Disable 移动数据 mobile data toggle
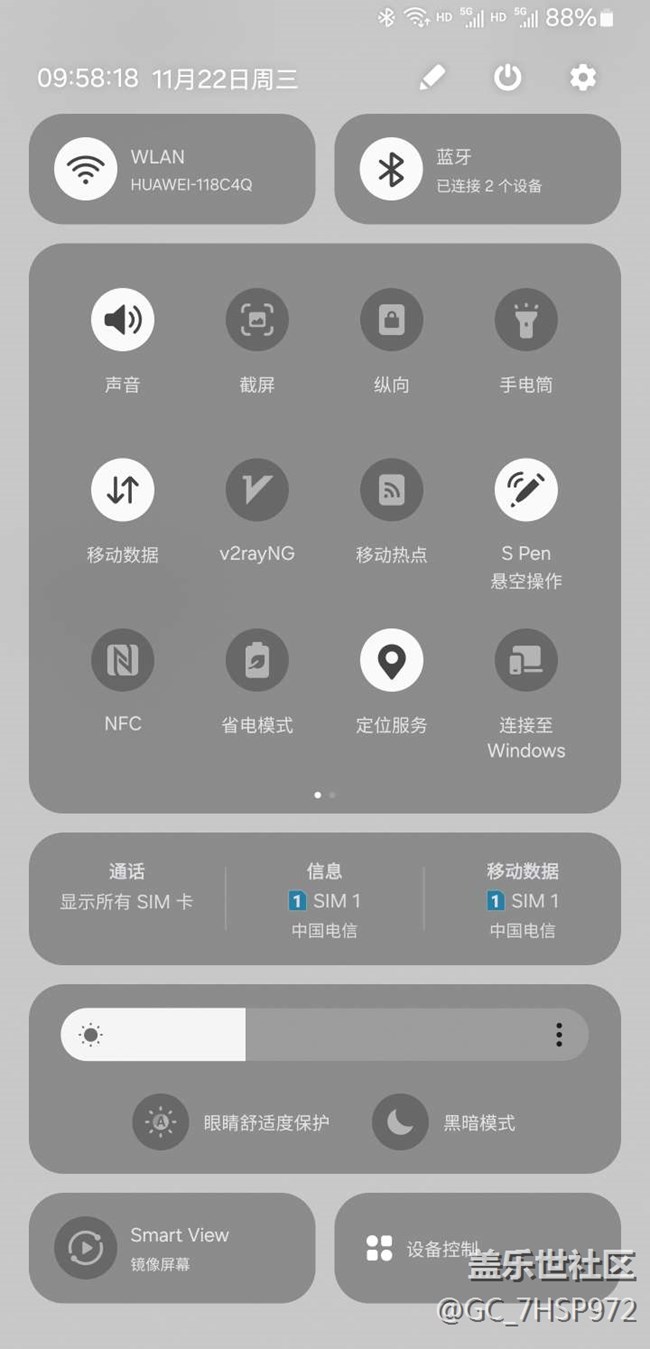Viewport: 650px width, 1349px height. [x=123, y=490]
